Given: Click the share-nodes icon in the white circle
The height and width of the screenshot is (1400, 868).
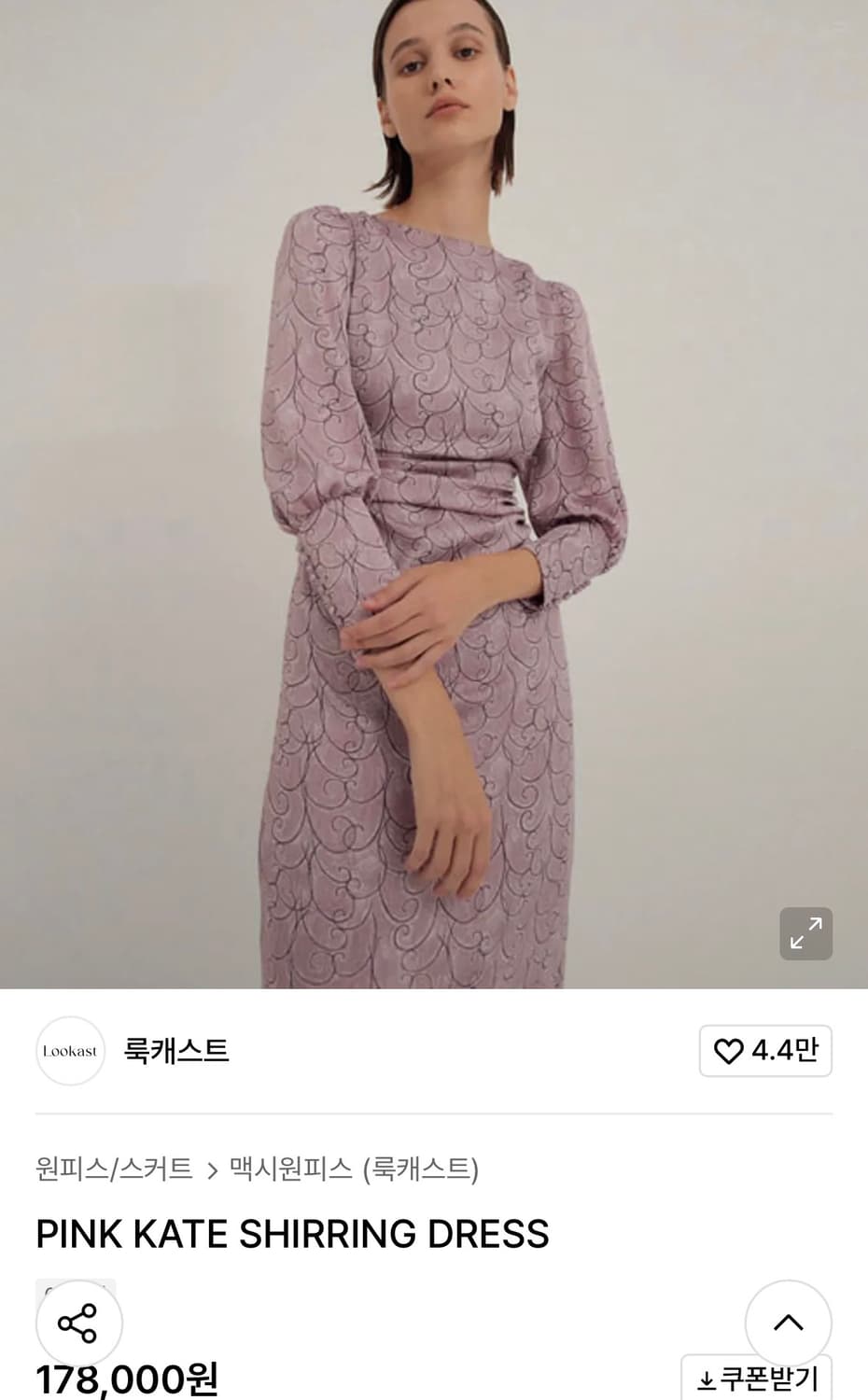Looking at the screenshot, I should [79, 1322].
